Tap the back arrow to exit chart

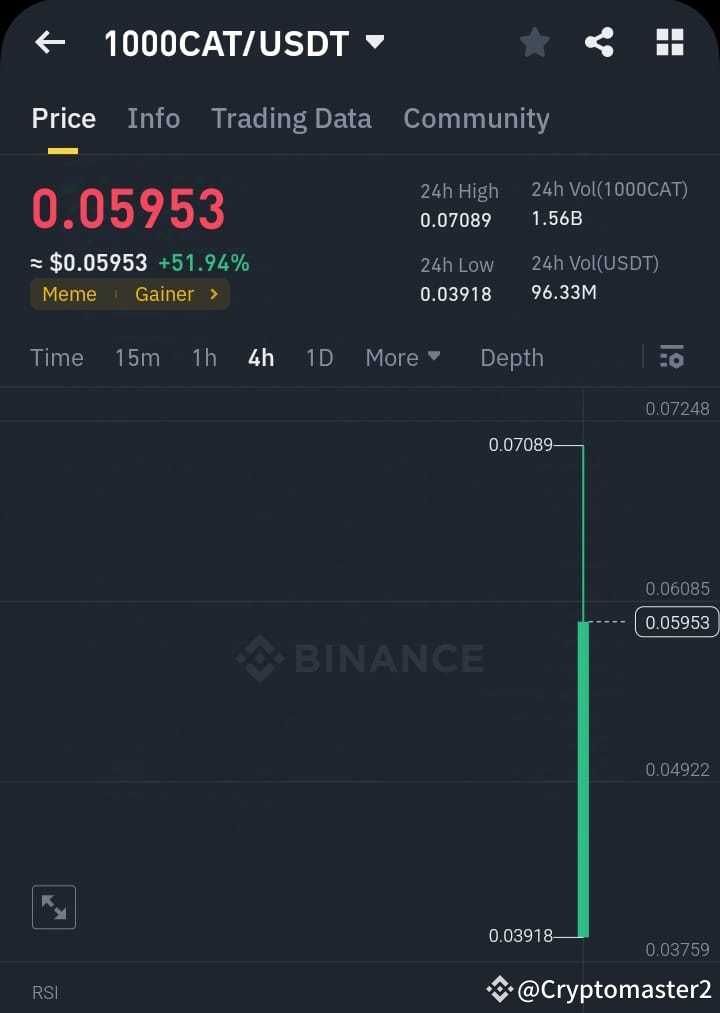49,42
